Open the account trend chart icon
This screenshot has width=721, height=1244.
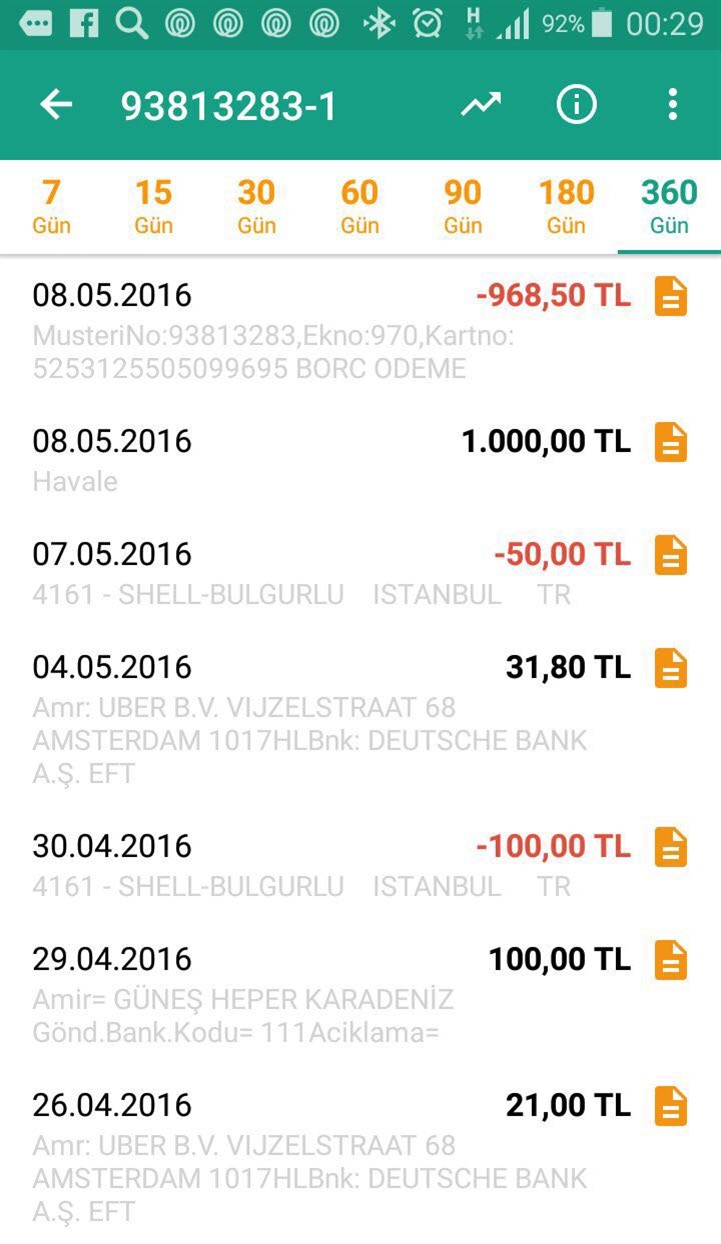click(x=481, y=105)
